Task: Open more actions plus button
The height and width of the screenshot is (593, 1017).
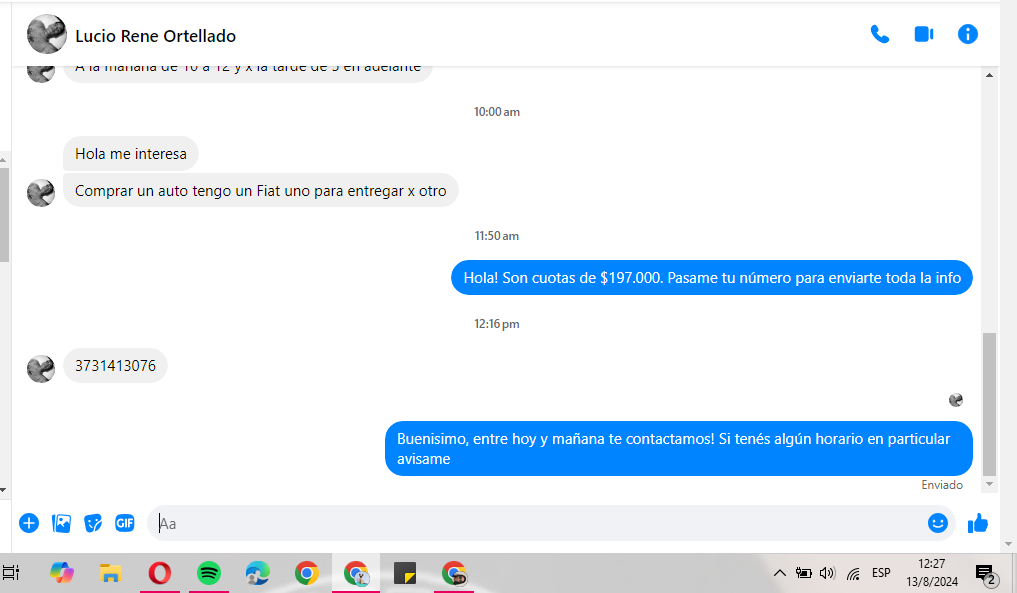Action: coord(29,523)
